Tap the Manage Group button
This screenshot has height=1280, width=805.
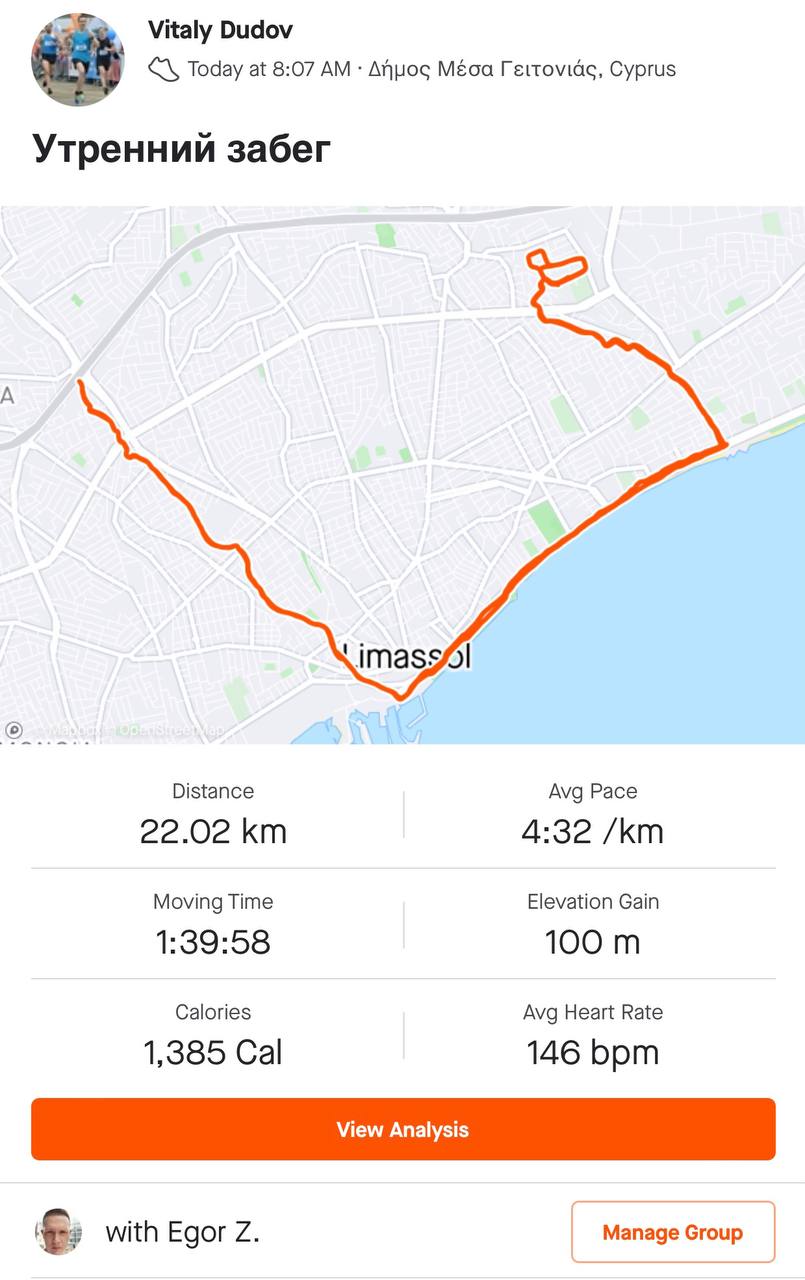(672, 1232)
